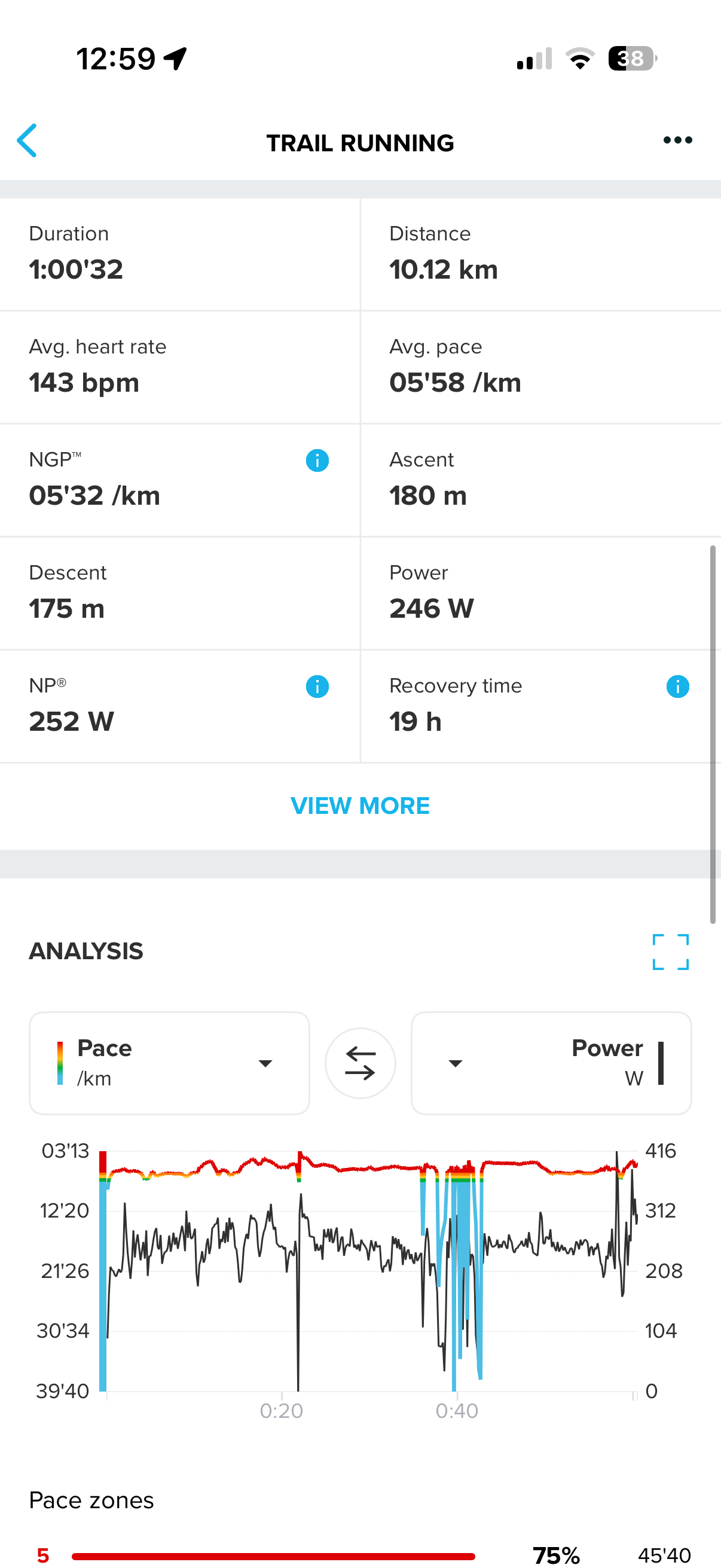Screen dimensions: 721x1568
Task: Show info about Recovery time
Action: coord(677,686)
